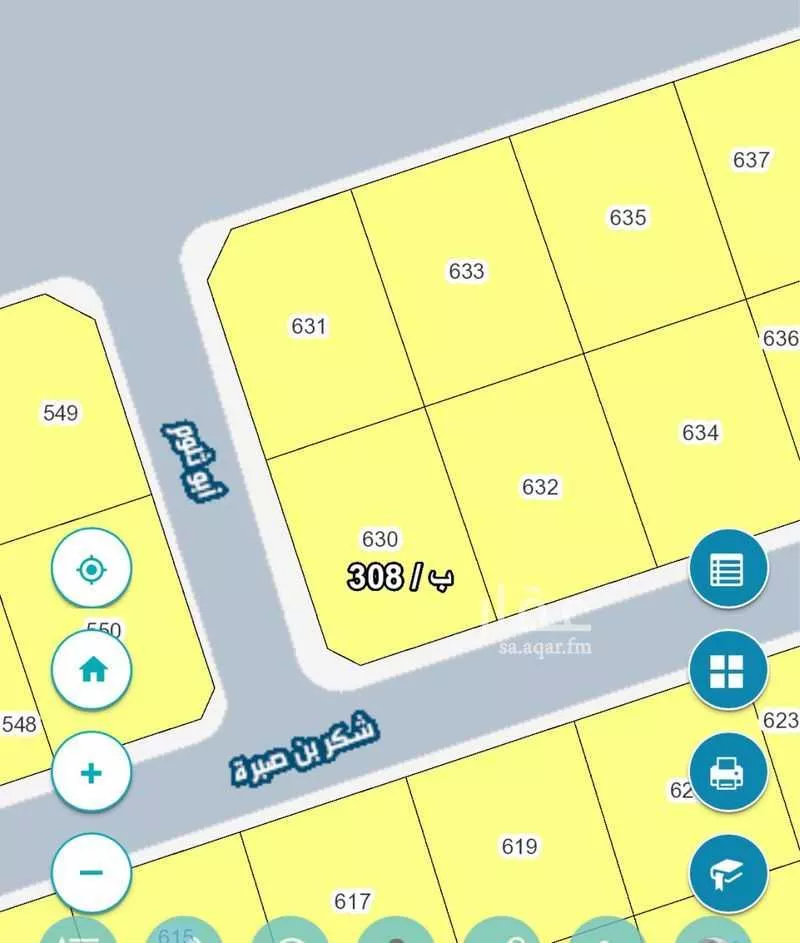Click the home icon on the left

(x=91, y=670)
